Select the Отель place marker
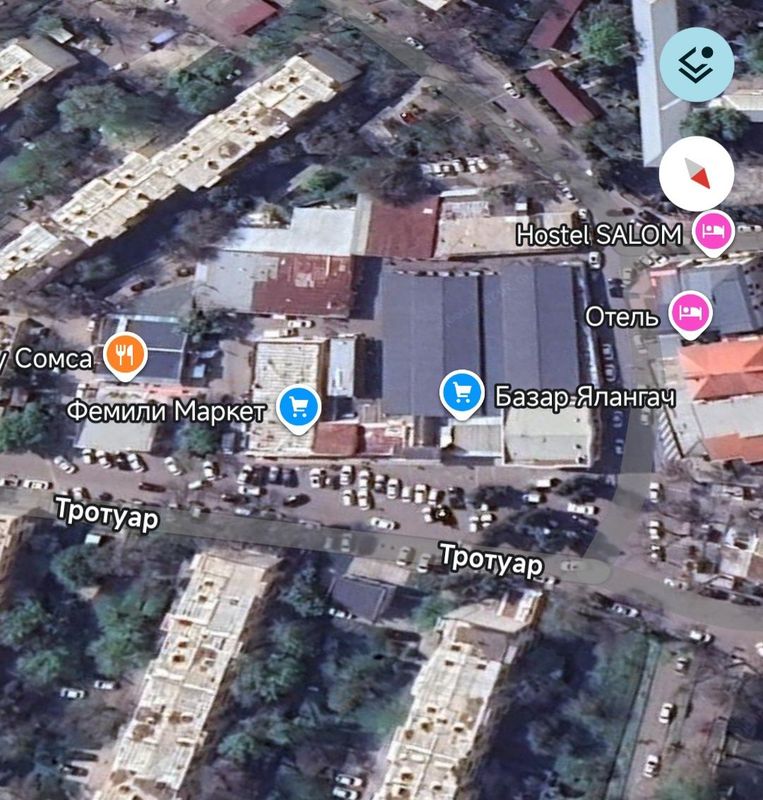 coord(689,313)
